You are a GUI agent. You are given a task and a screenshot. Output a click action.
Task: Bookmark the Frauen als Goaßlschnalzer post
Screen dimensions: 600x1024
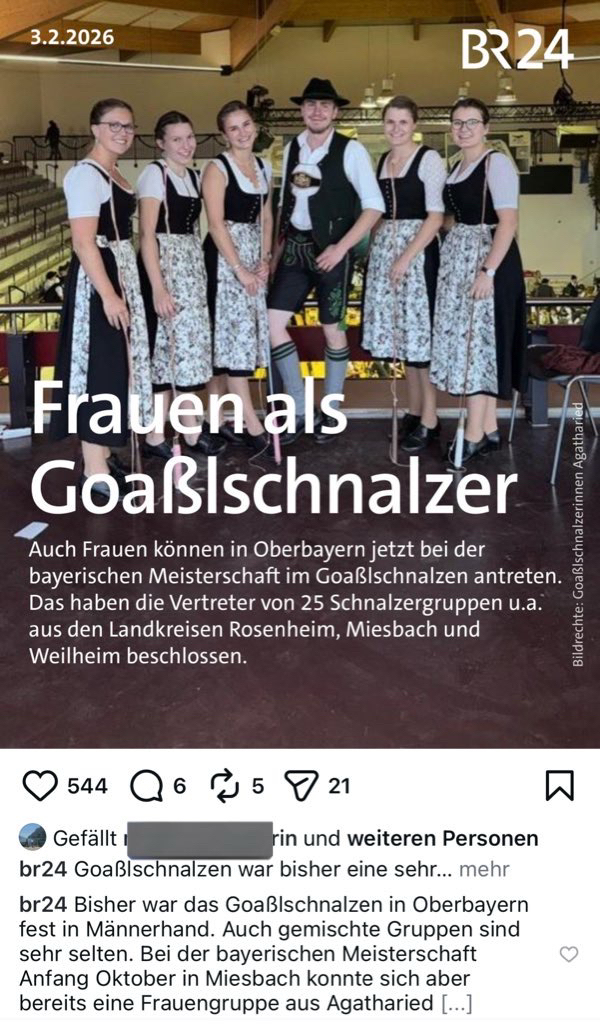click(x=559, y=785)
